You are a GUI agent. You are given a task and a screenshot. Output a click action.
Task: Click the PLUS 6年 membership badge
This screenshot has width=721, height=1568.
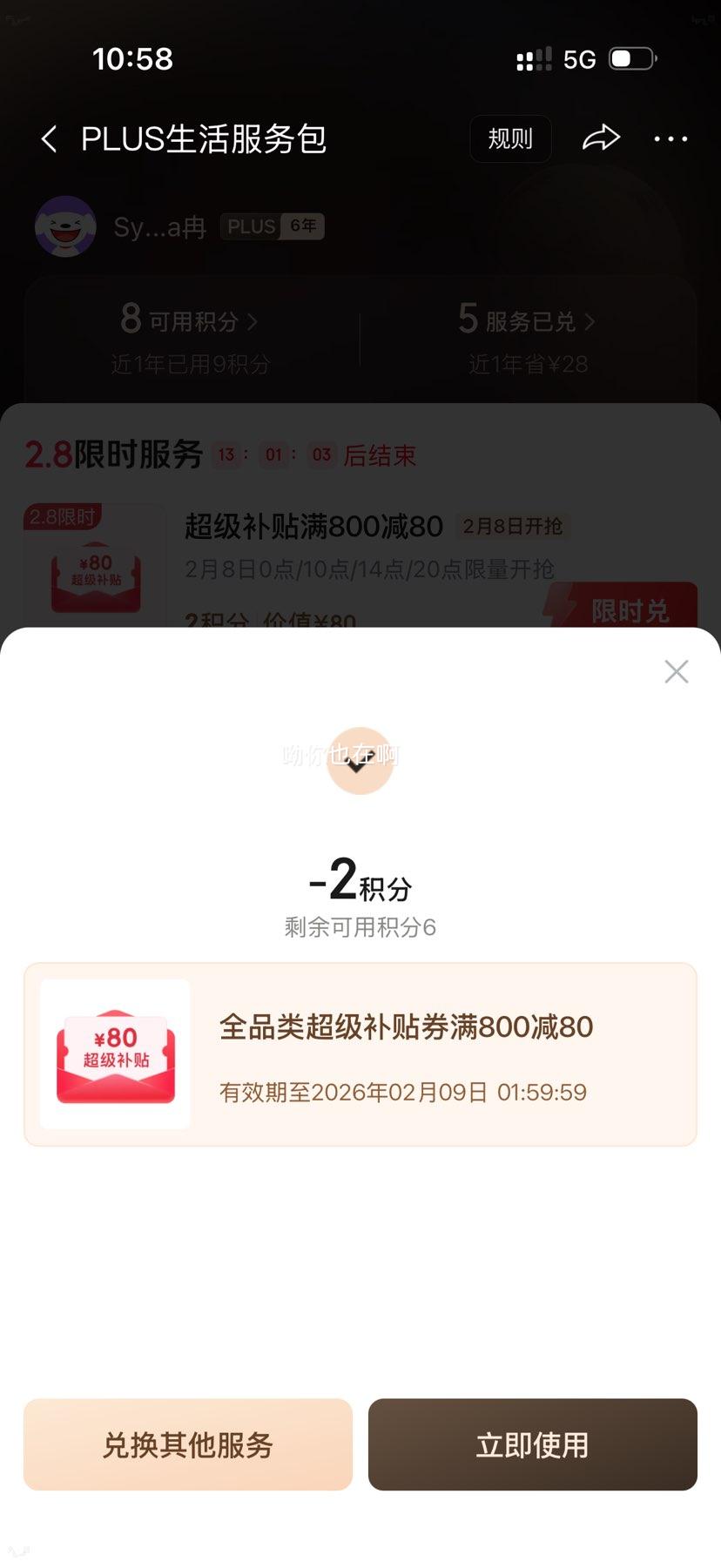(272, 225)
